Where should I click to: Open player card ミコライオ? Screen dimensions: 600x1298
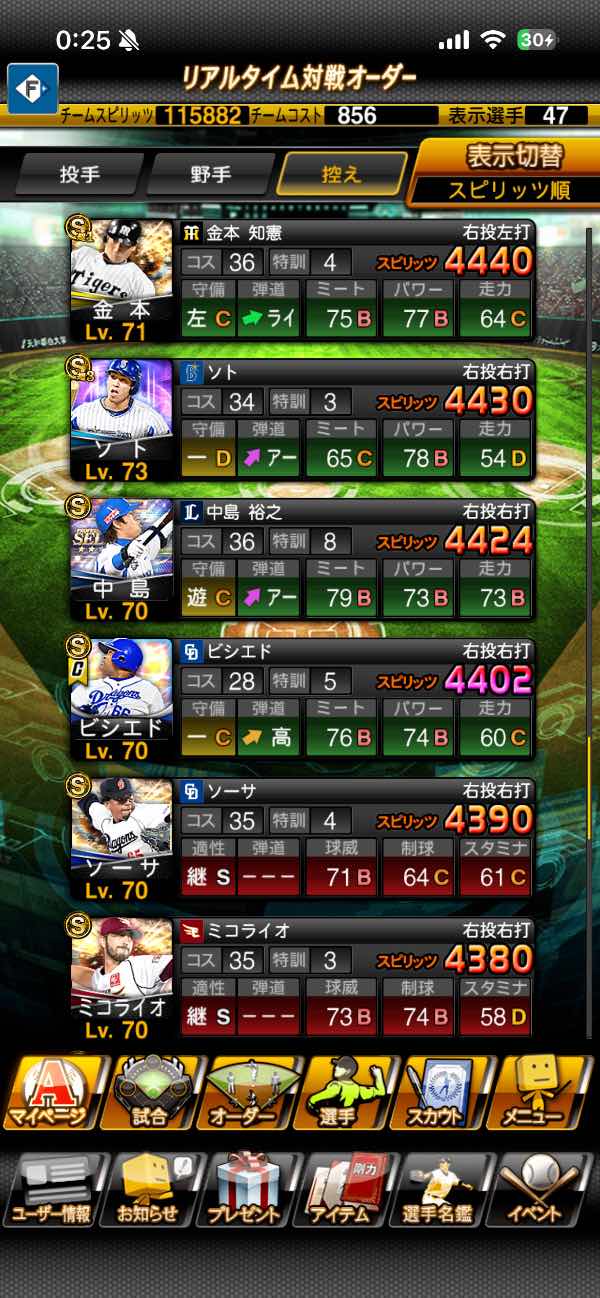click(302, 979)
